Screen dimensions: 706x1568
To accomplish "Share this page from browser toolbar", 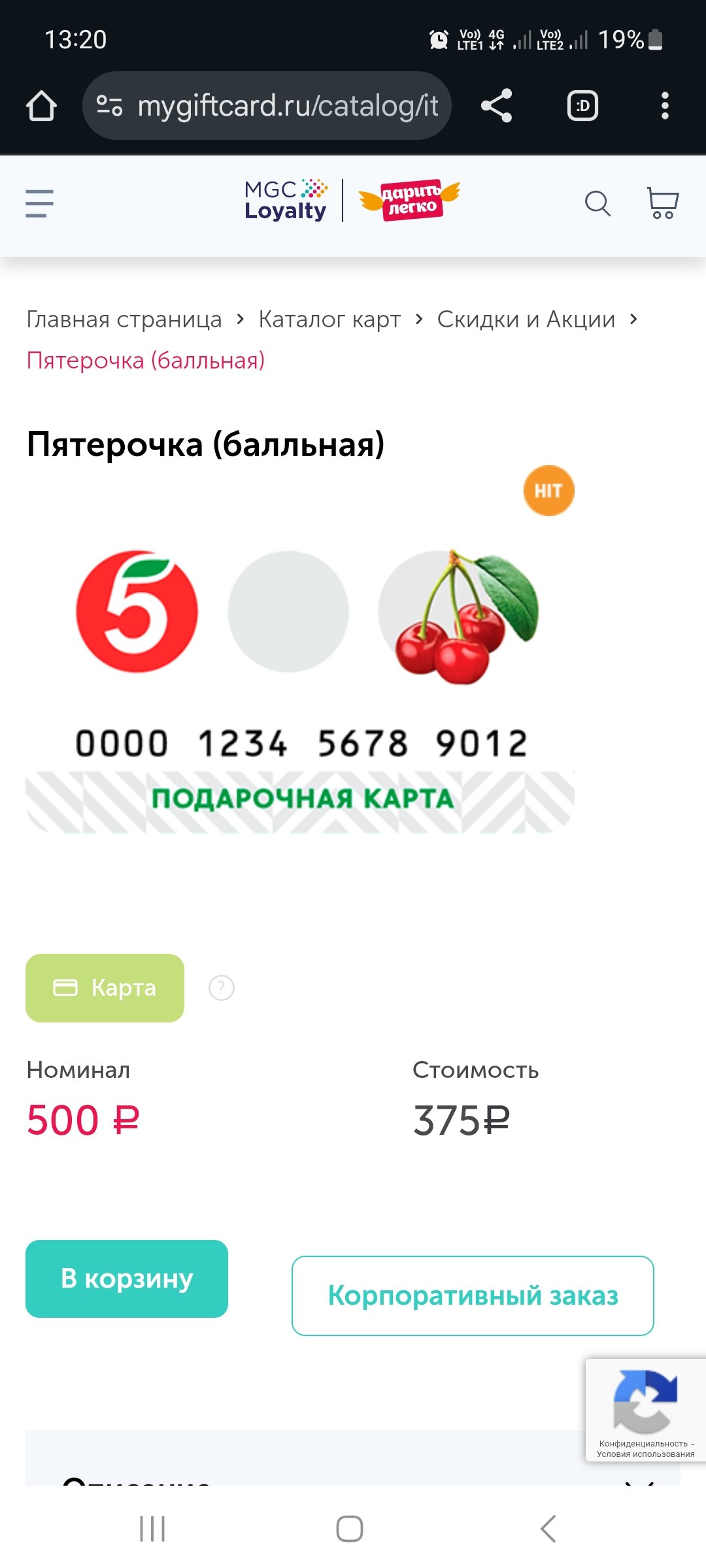I will click(497, 106).
